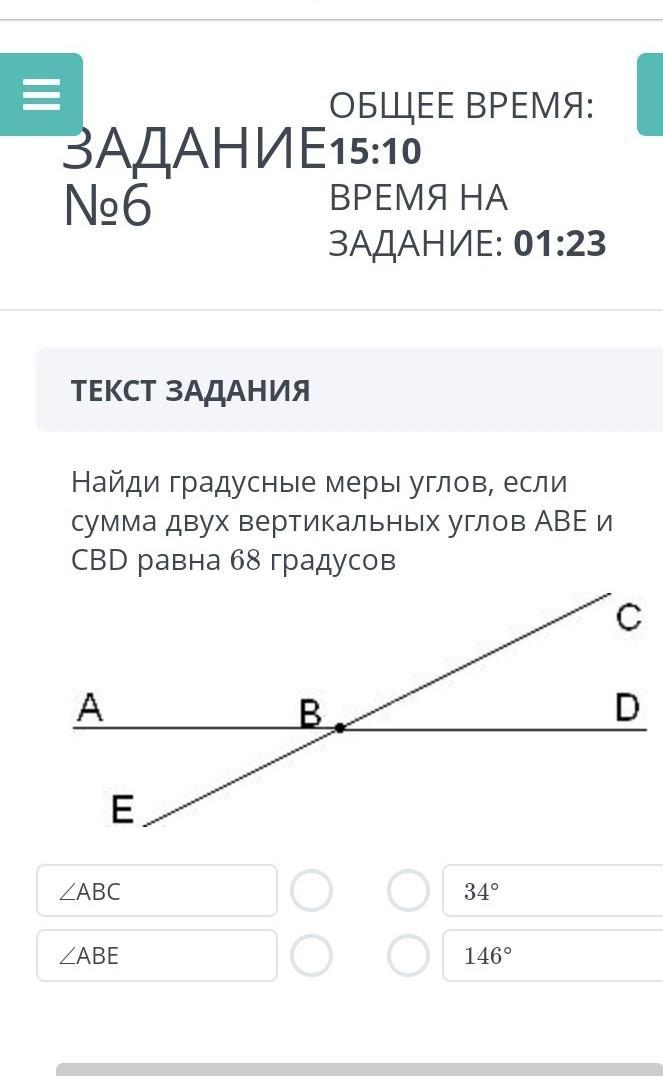
Task: Tap the teal button at top right
Action: click(x=651, y=95)
